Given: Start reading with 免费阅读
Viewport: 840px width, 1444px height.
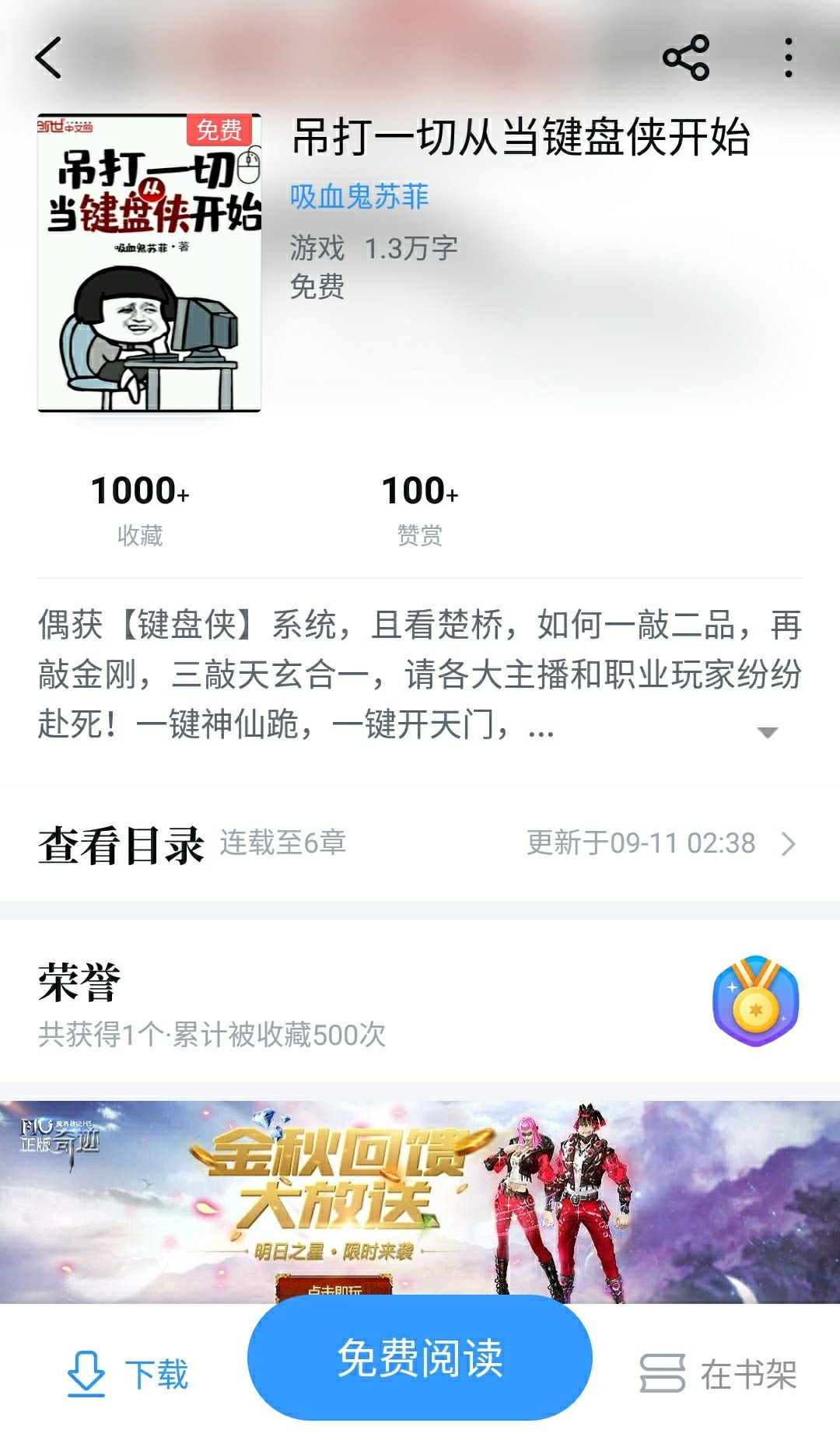Looking at the screenshot, I should 420,1358.
